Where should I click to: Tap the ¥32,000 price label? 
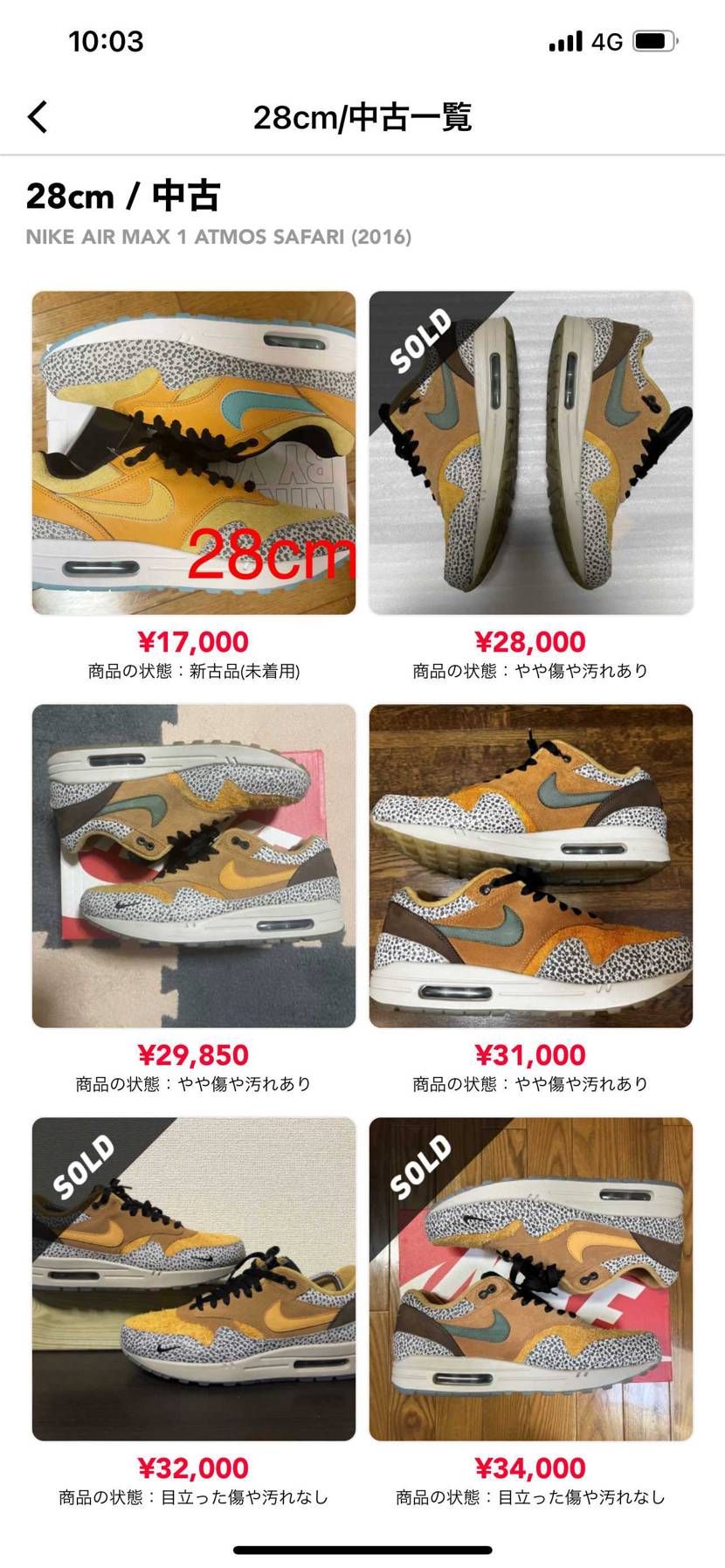[192, 1468]
